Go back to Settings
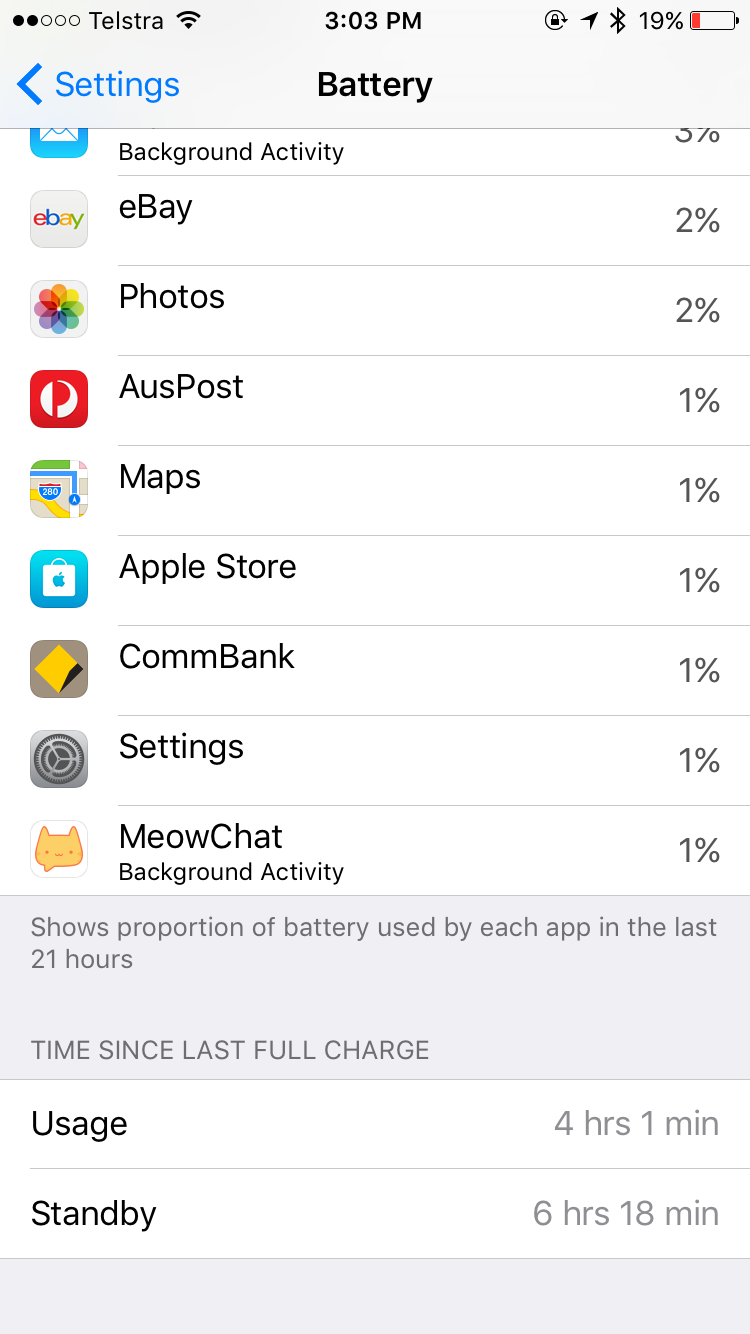The width and height of the screenshot is (750, 1334). click(98, 85)
